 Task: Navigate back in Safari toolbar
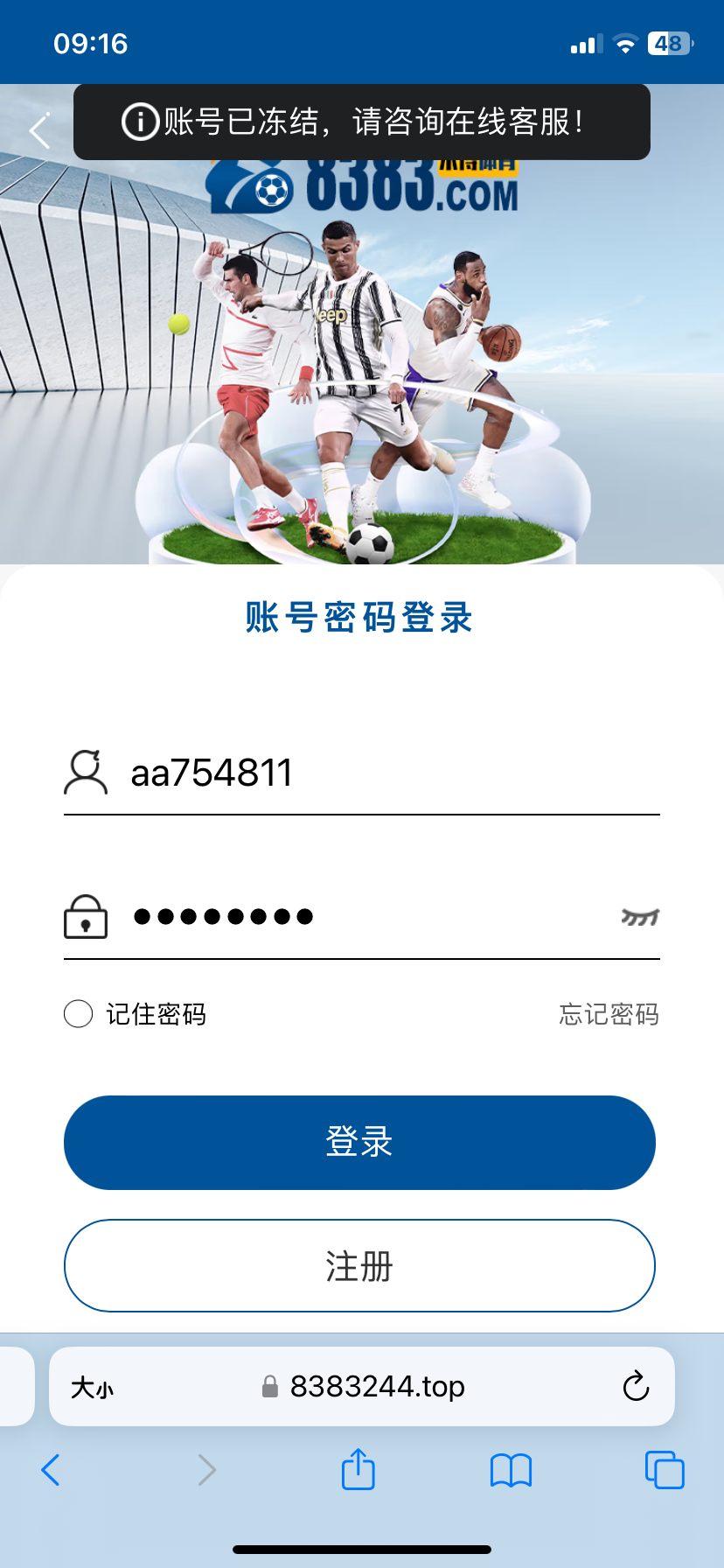pyautogui.click(x=51, y=1470)
